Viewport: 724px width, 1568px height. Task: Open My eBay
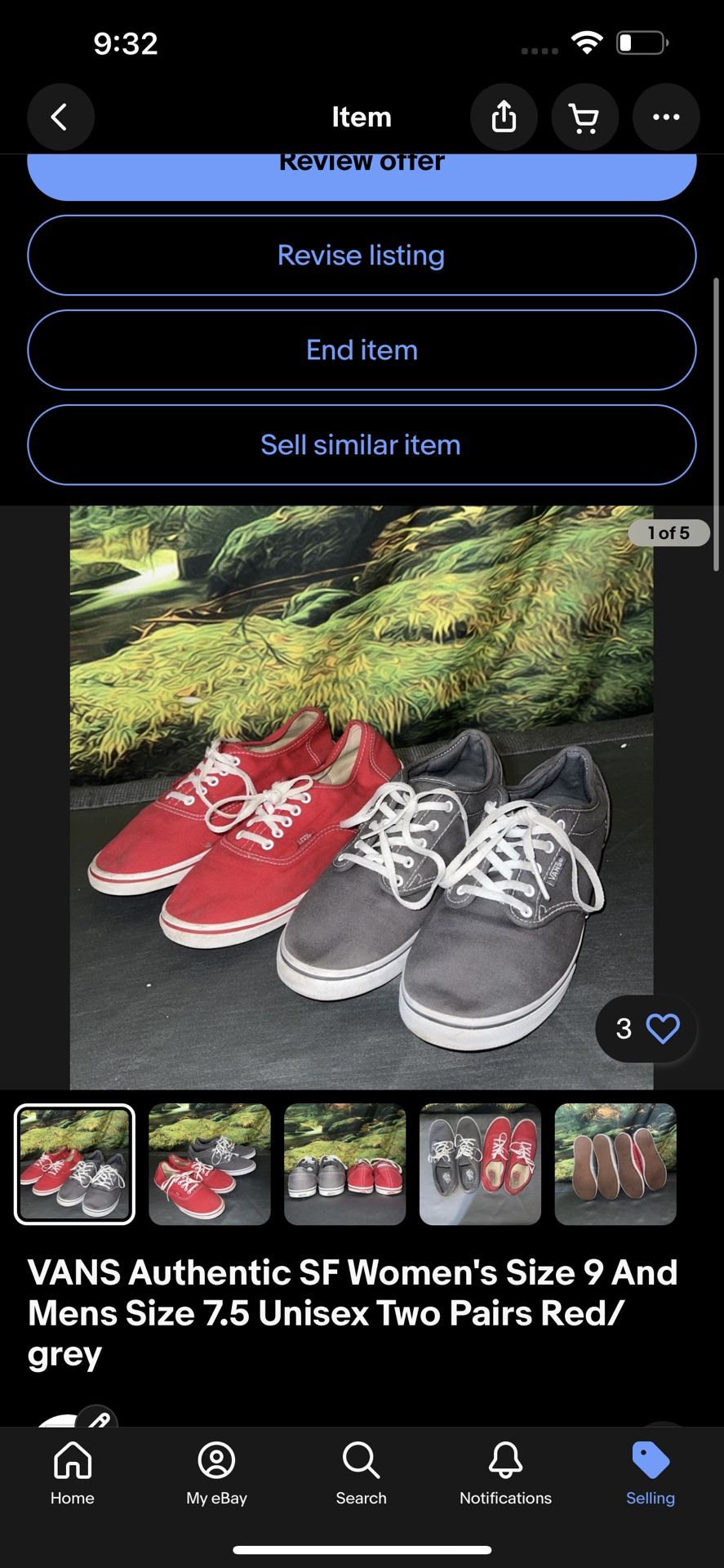(215, 1474)
